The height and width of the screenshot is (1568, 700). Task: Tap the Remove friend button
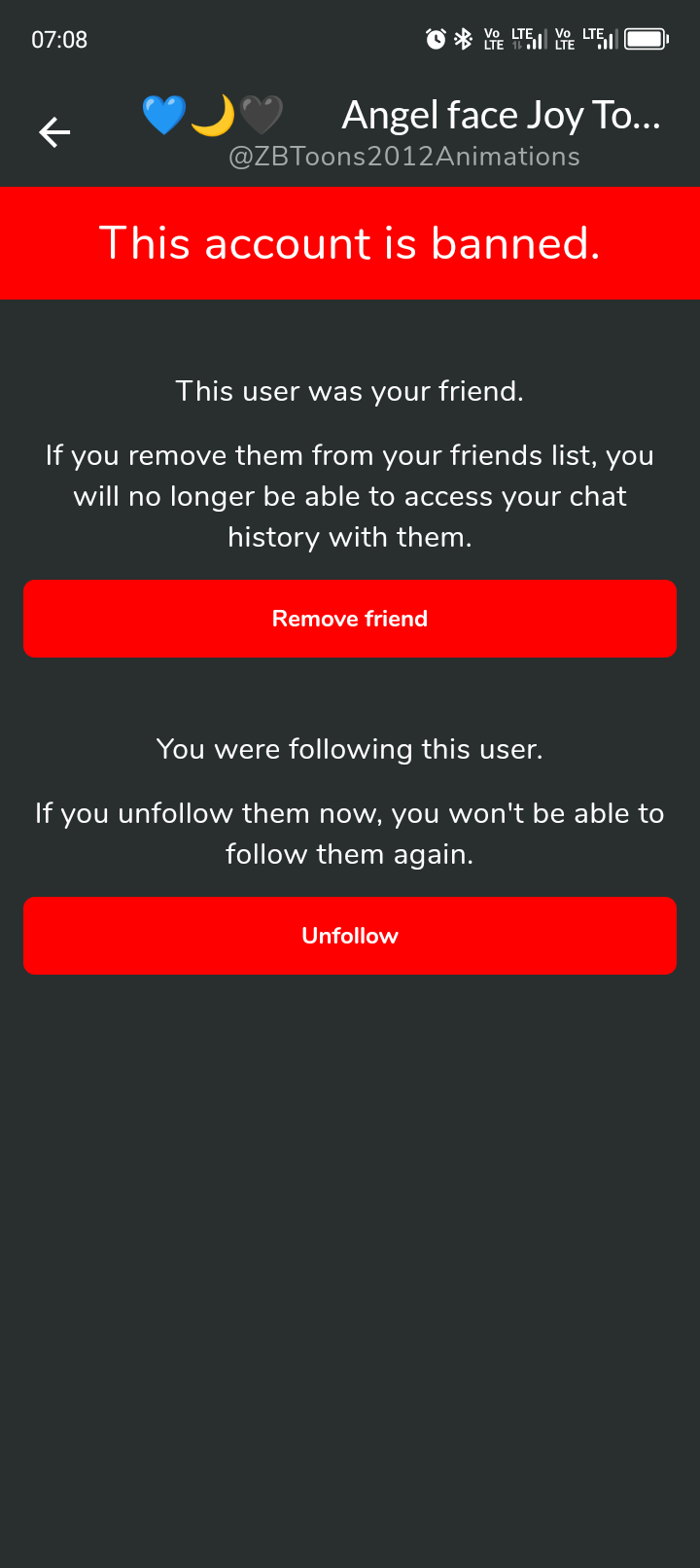pyautogui.click(x=350, y=619)
